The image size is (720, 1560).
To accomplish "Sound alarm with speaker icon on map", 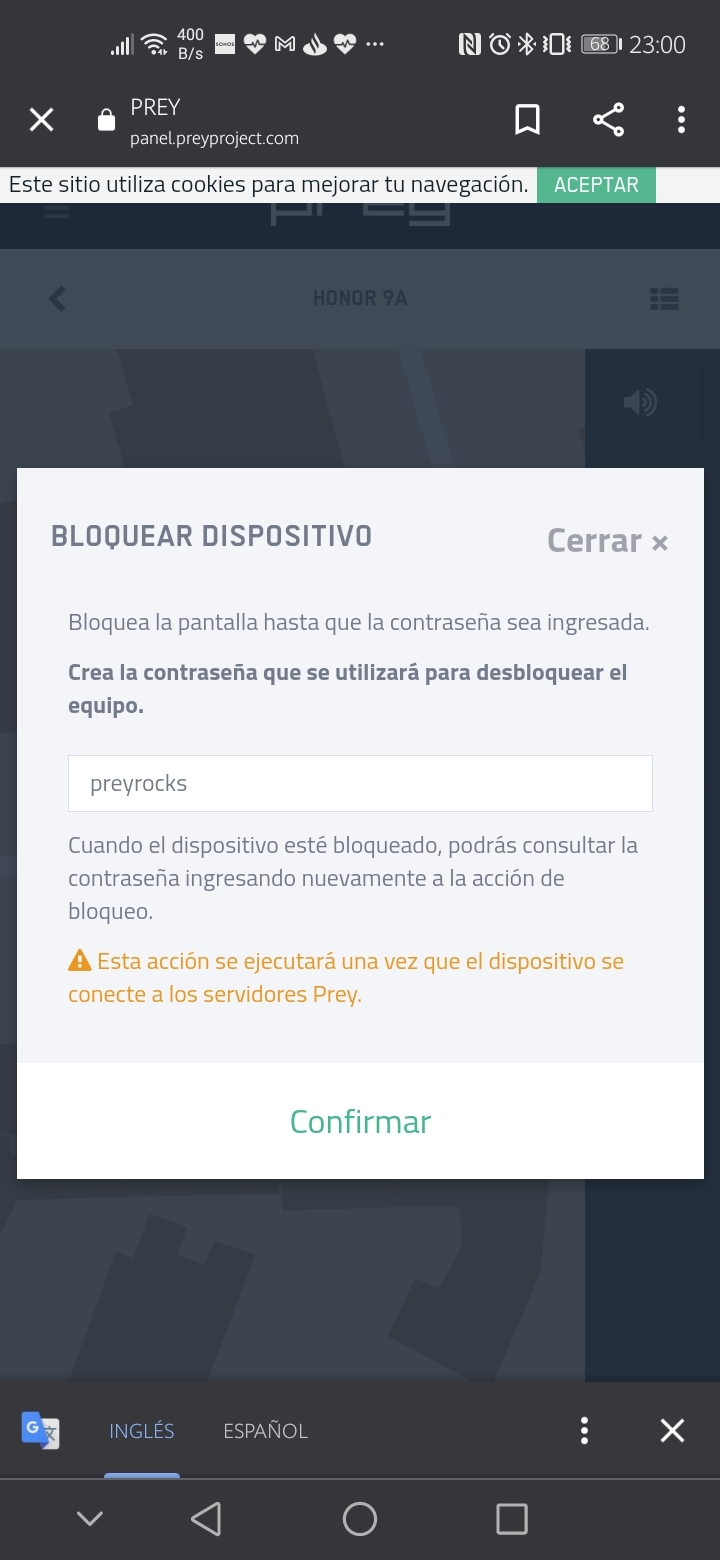I will tap(639, 402).
